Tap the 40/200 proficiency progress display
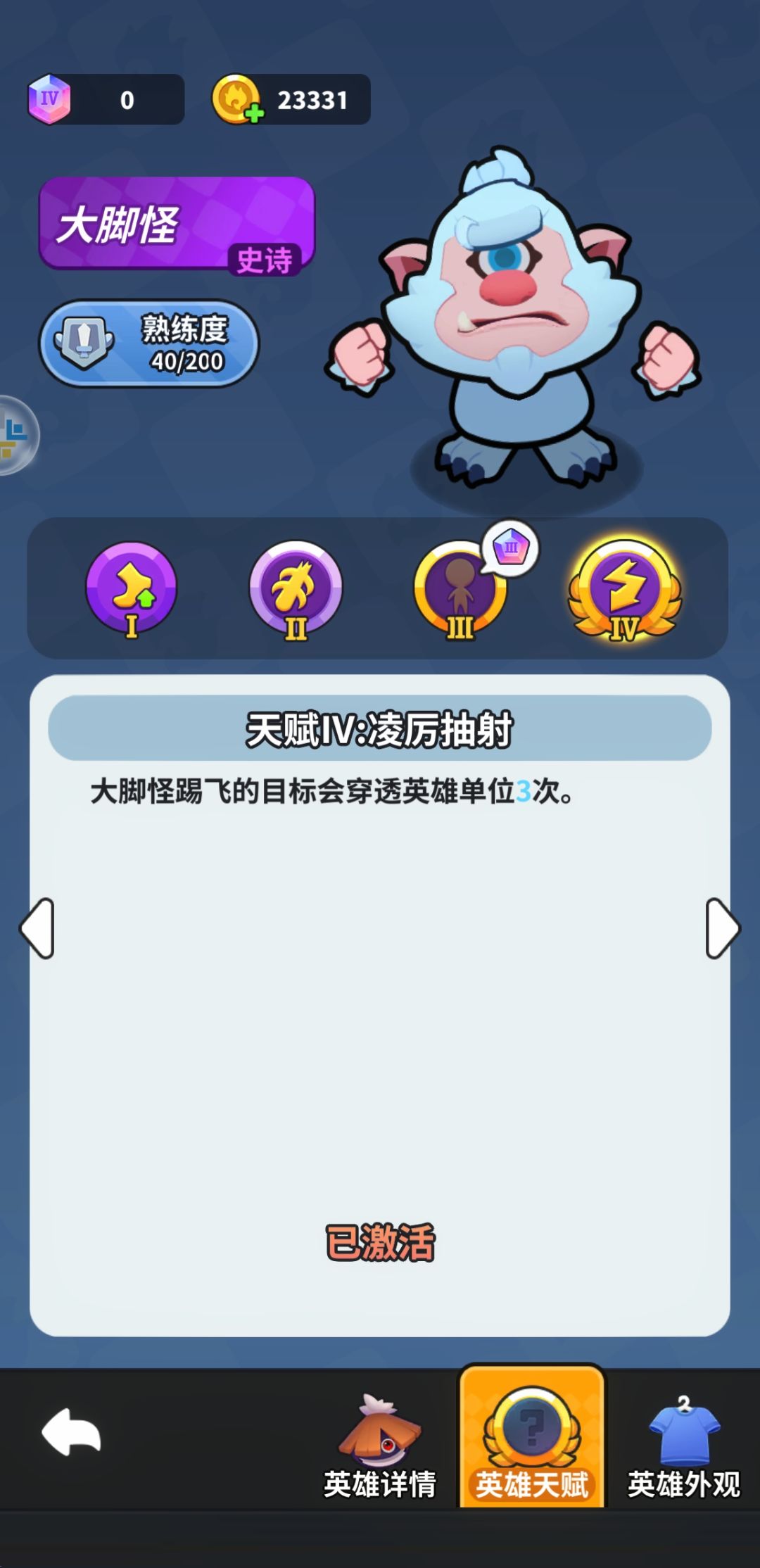 [x=186, y=361]
